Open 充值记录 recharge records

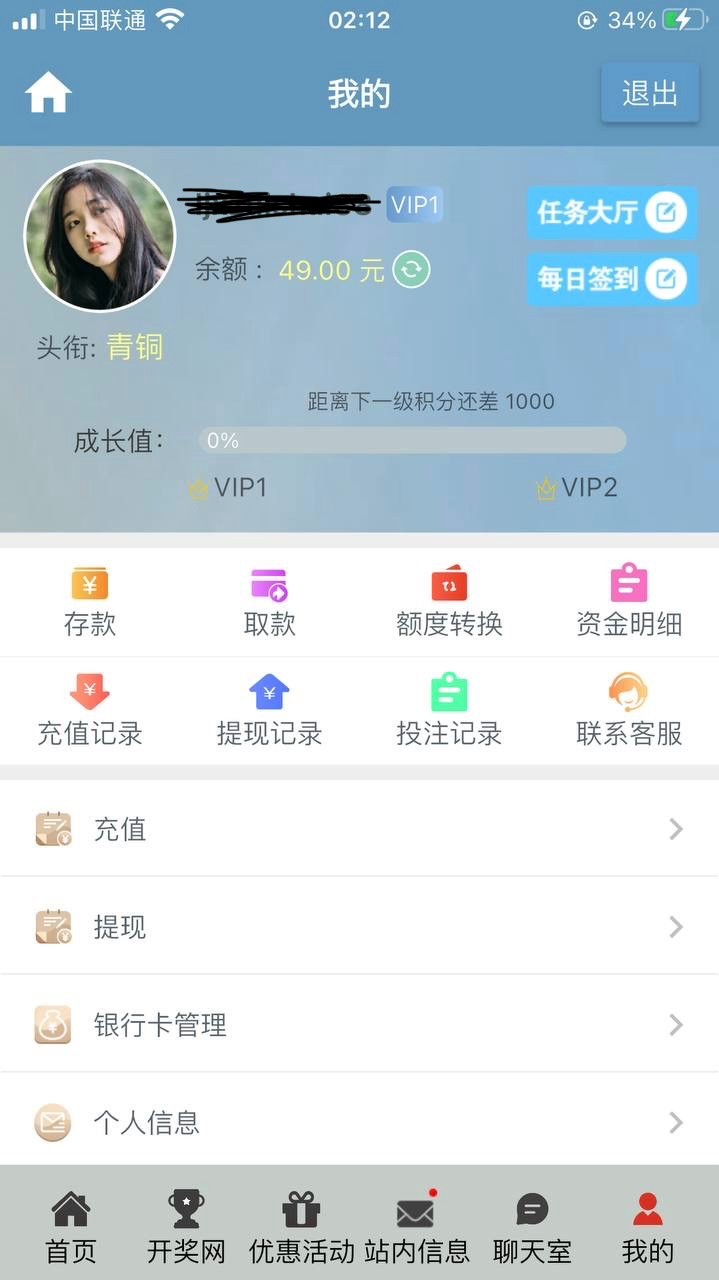pyautogui.click(x=90, y=712)
